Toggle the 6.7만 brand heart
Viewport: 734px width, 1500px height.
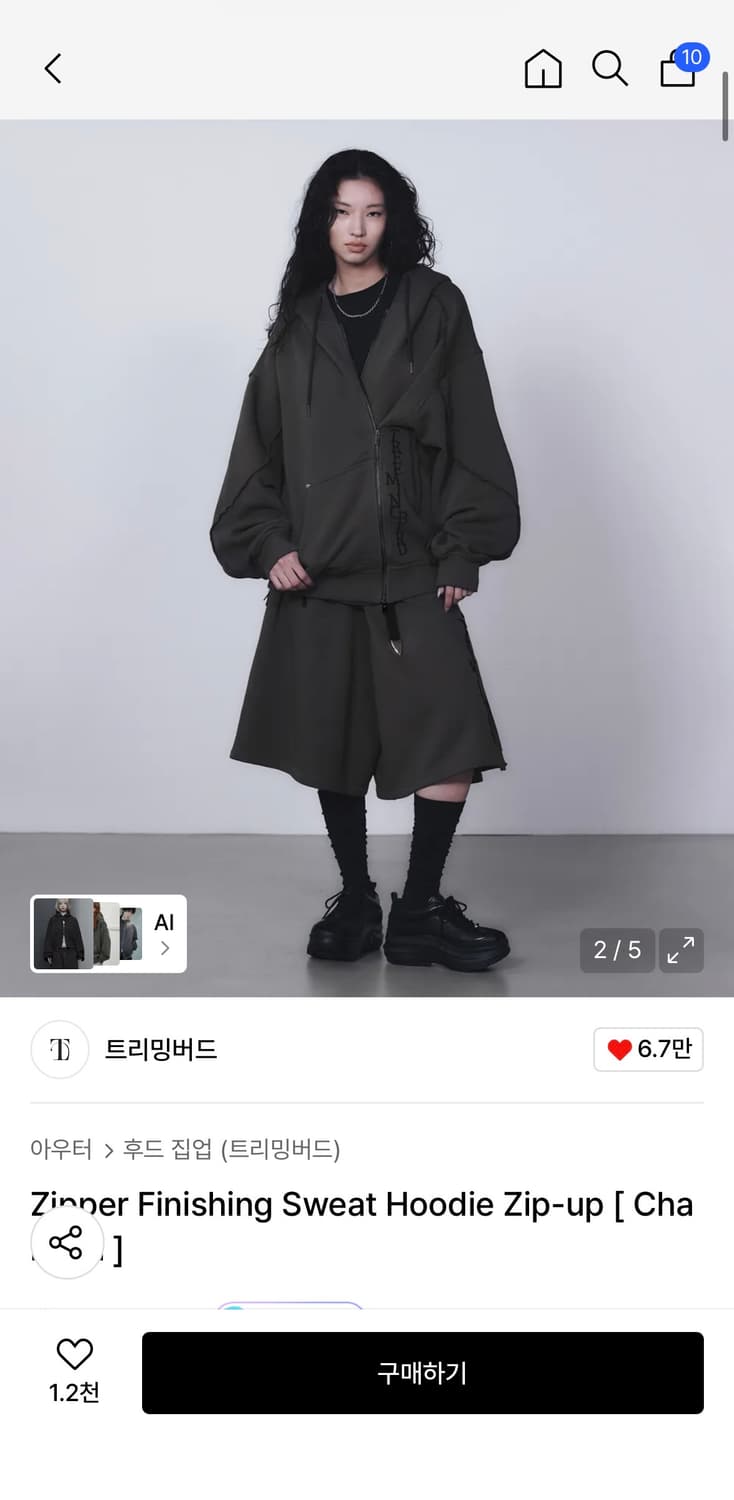coord(648,1050)
